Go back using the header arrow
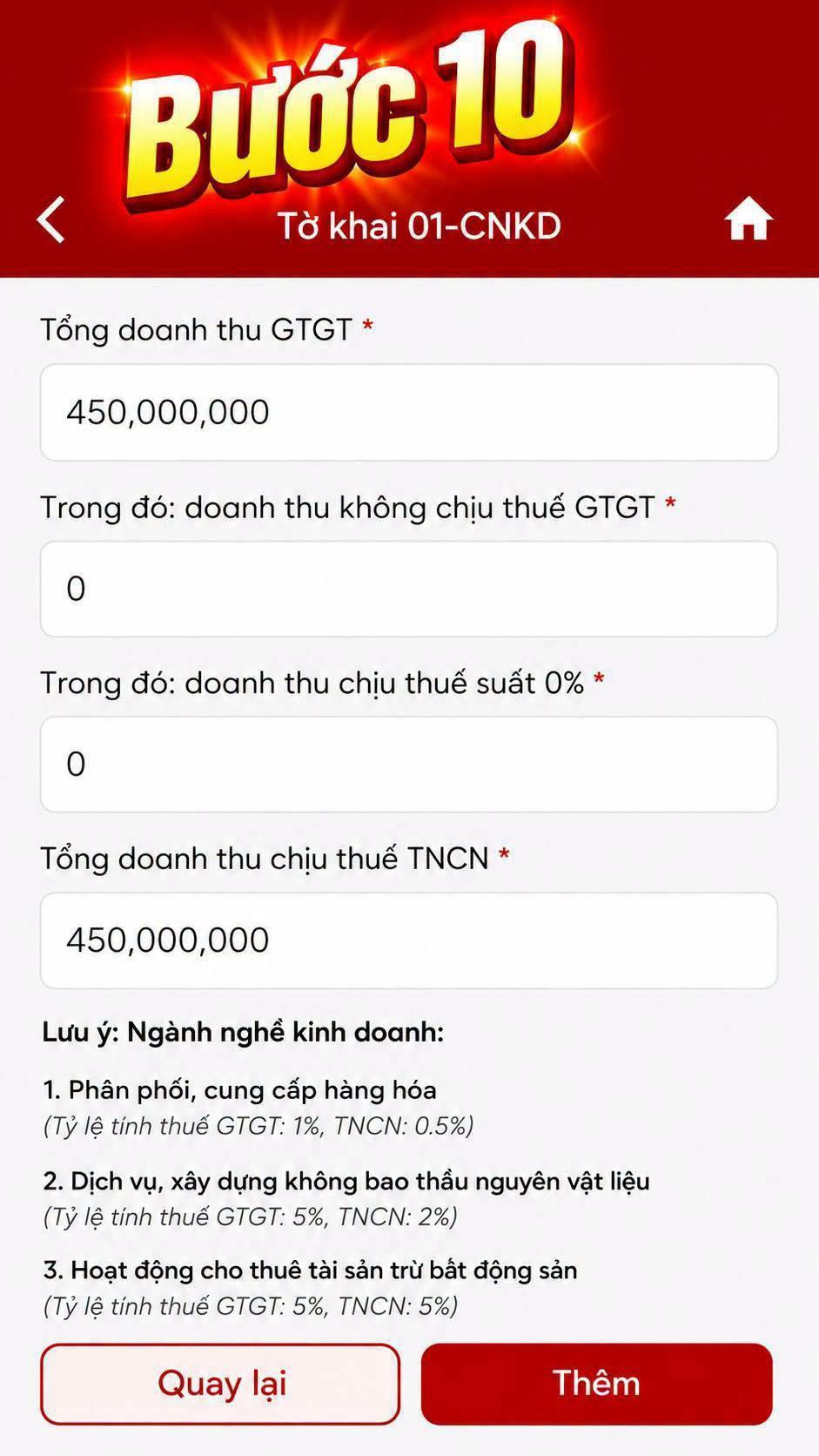The height and width of the screenshot is (1456, 819). (x=51, y=219)
